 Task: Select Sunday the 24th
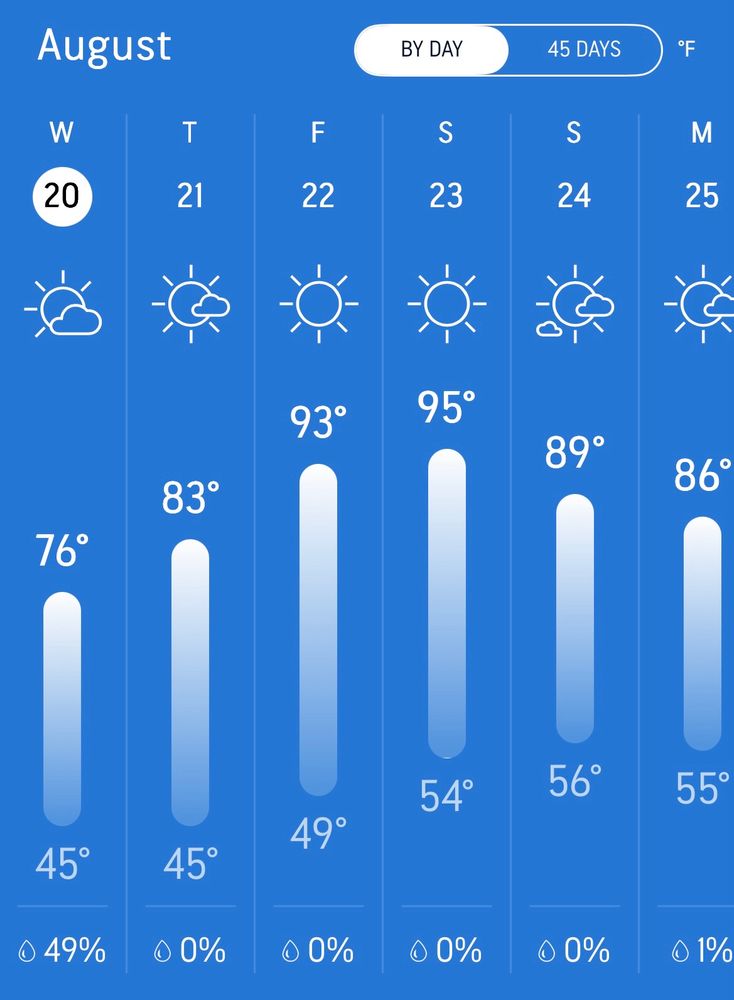point(575,196)
